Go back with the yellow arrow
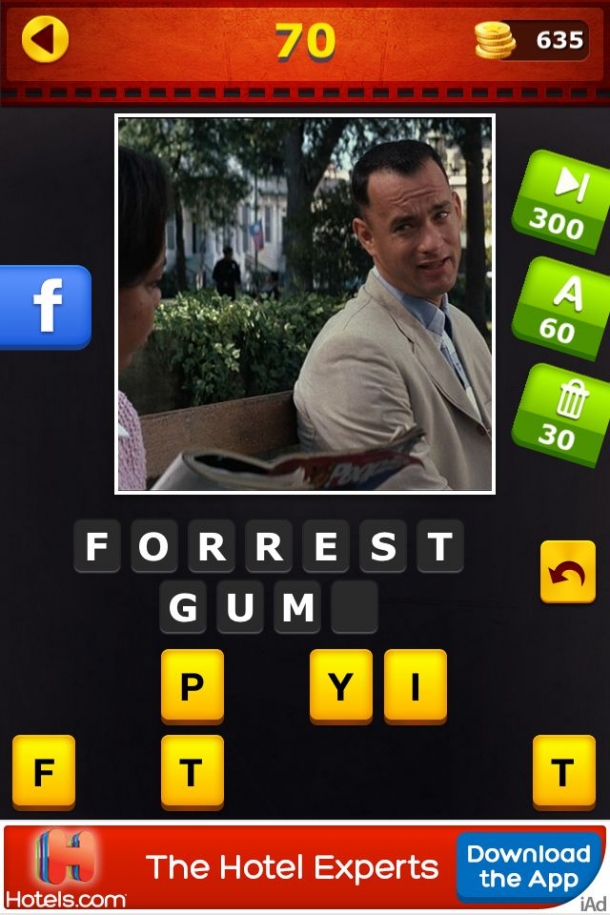610x915 pixels. coord(45,40)
